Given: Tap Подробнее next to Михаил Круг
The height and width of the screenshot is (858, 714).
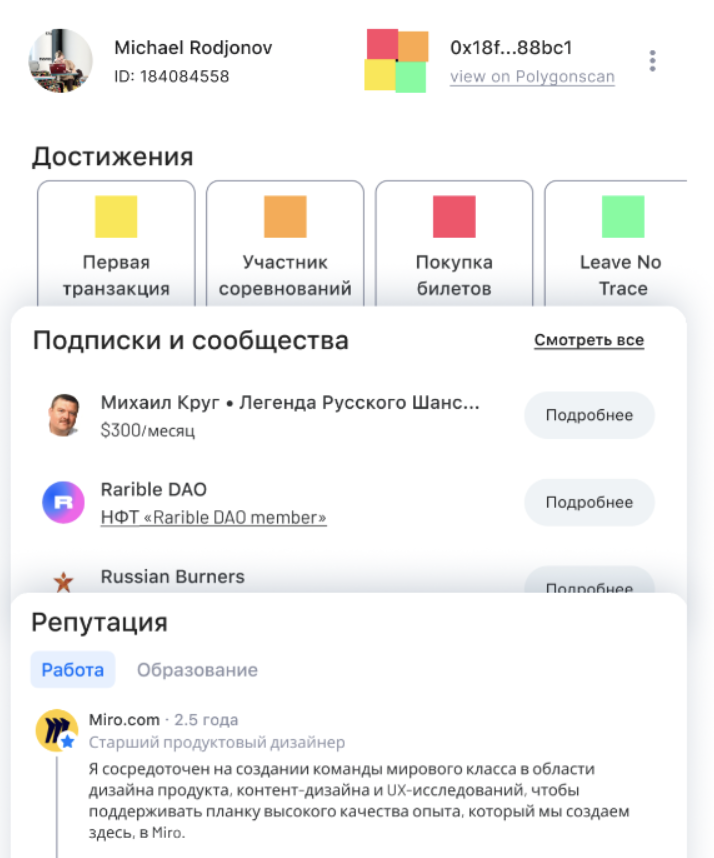Looking at the screenshot, I should click(589, 415).
